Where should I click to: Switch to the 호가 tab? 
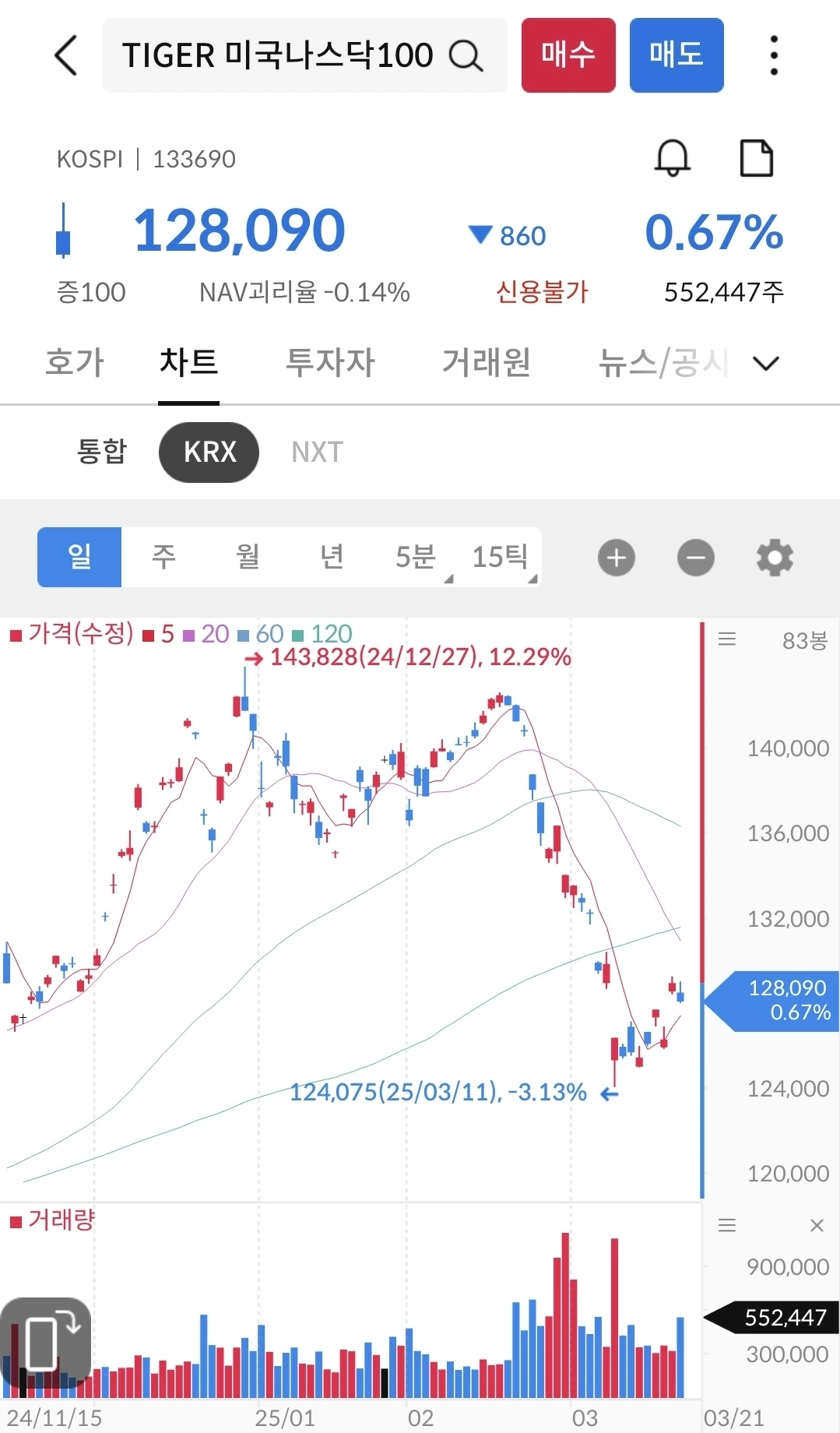click(x=75, y=362)
